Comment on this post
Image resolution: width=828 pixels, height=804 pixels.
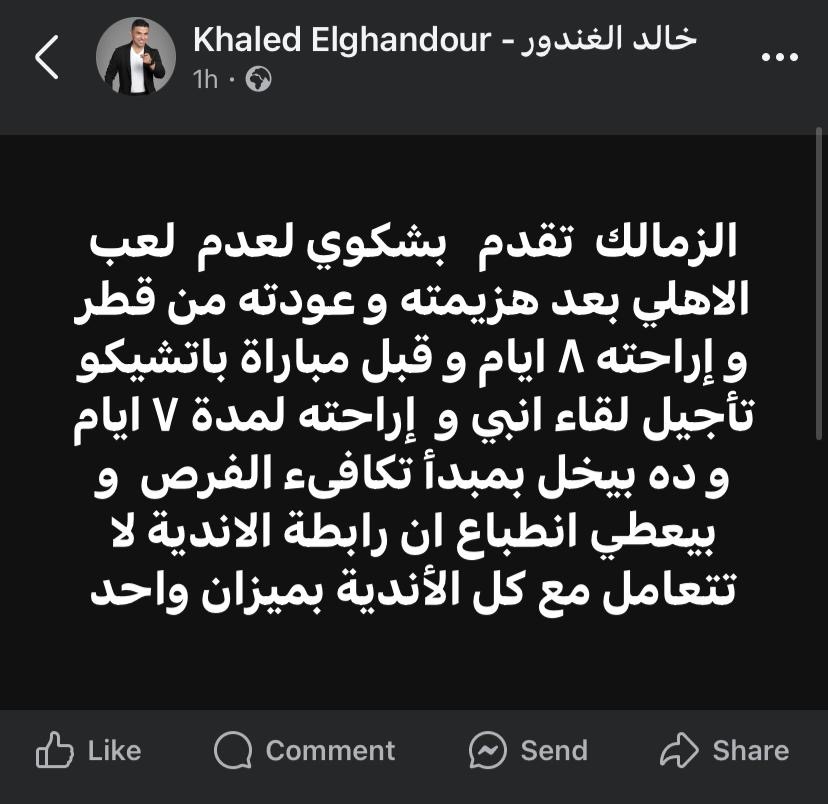(x=305, y=750)
